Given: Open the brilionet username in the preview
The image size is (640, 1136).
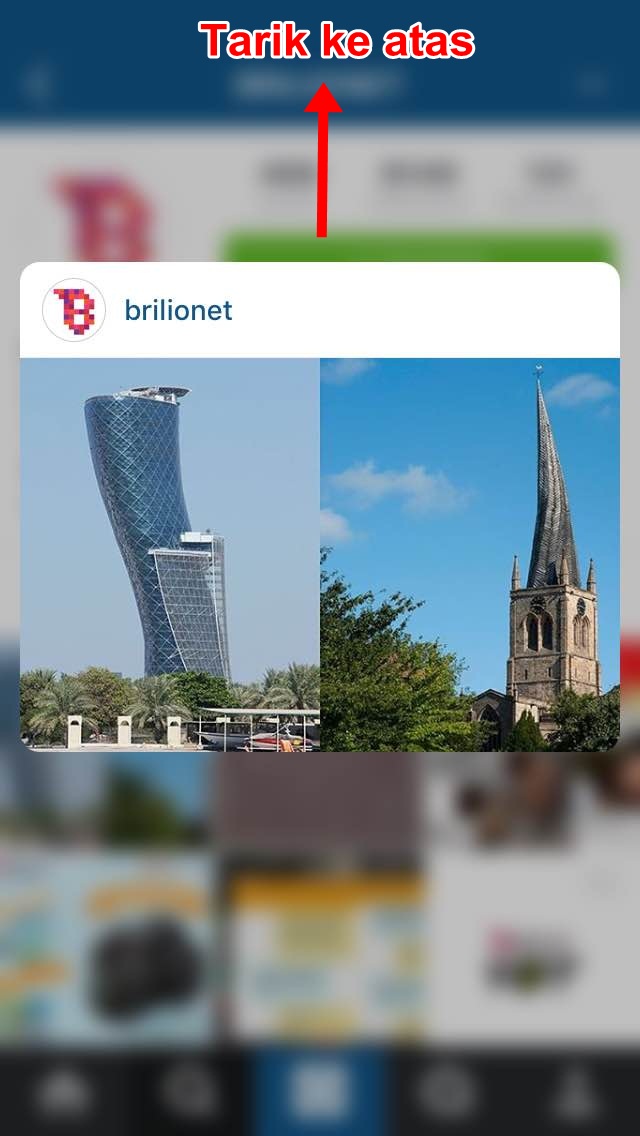Looking at the screenshot, I should point(178,310).
